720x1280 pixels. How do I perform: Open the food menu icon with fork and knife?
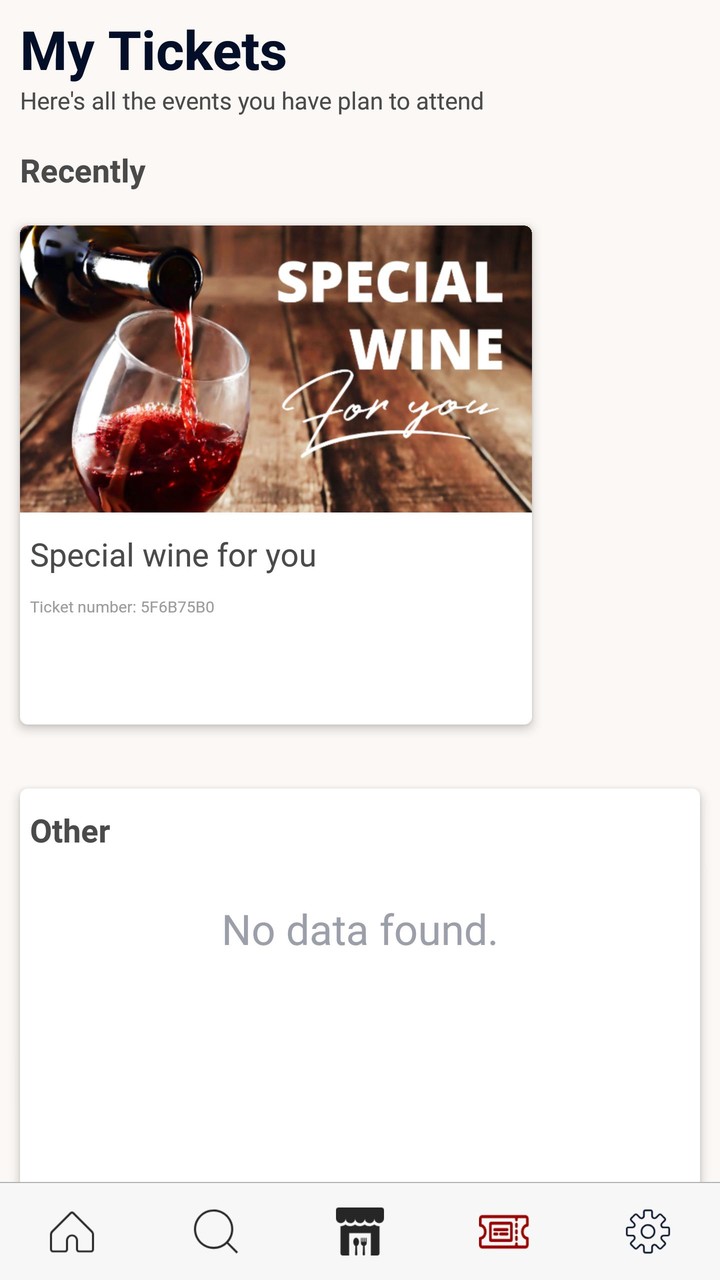coord(360,1232)
